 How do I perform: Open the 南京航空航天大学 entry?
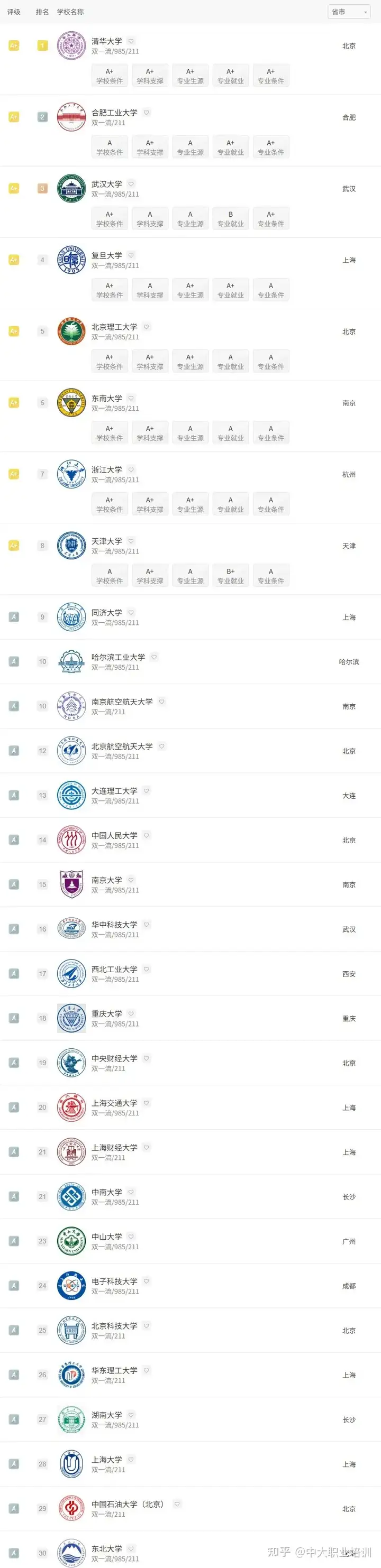[122, 702]
